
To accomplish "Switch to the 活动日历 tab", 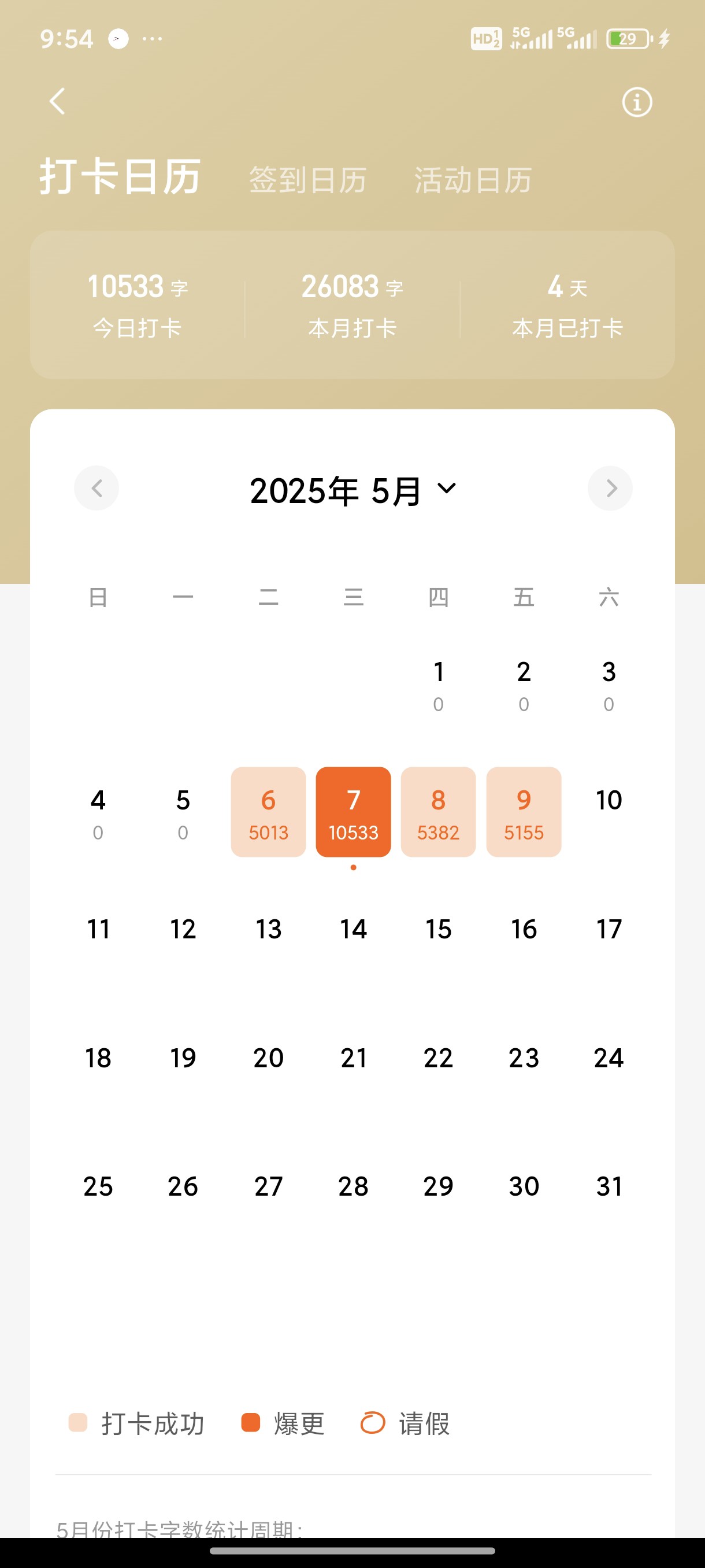I will click(x=473, y=180).
